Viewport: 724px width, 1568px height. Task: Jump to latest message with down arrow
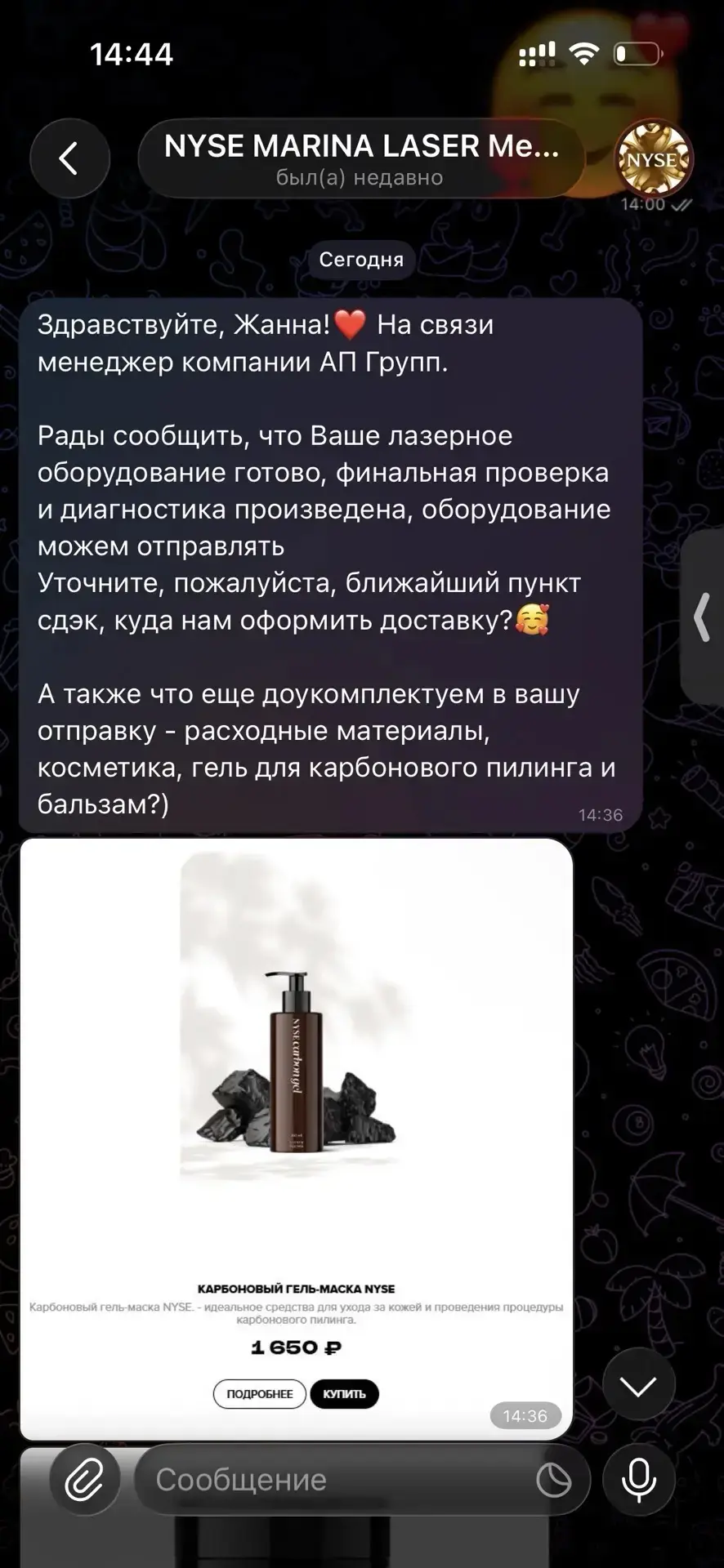639,1385
